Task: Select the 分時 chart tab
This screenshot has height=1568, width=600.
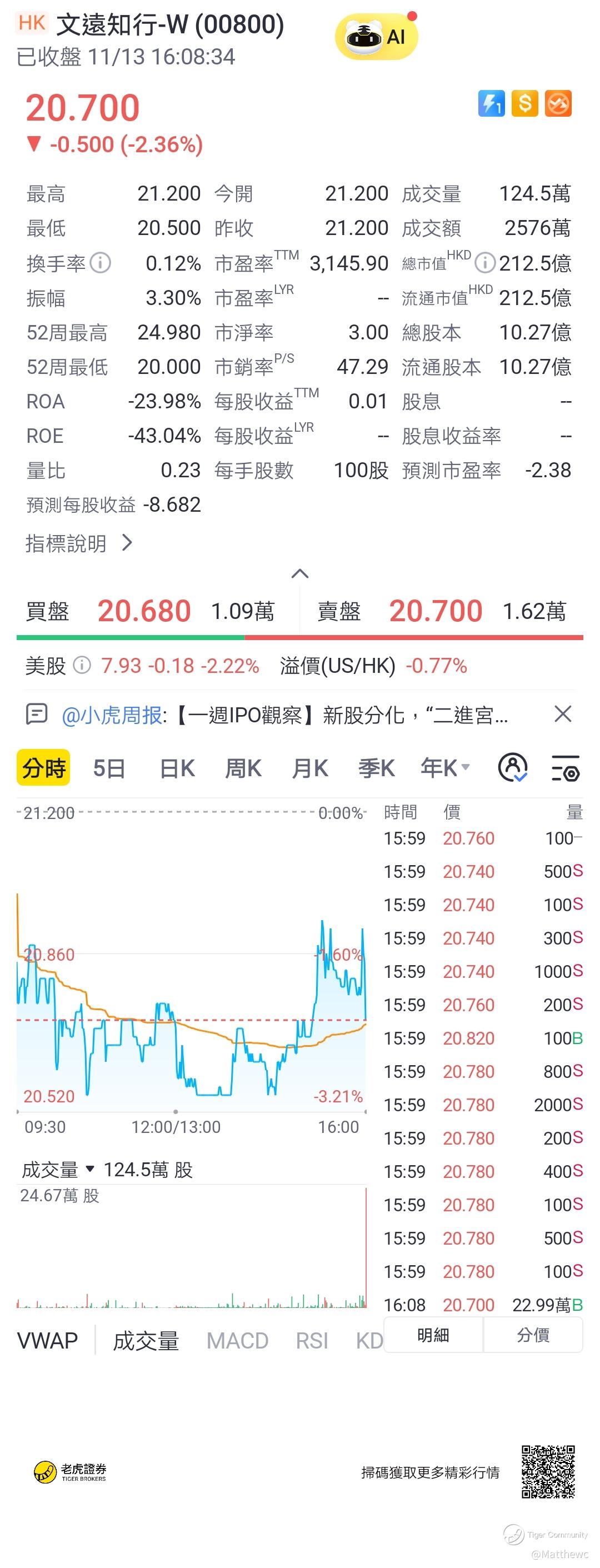Action: click(43, 767)
